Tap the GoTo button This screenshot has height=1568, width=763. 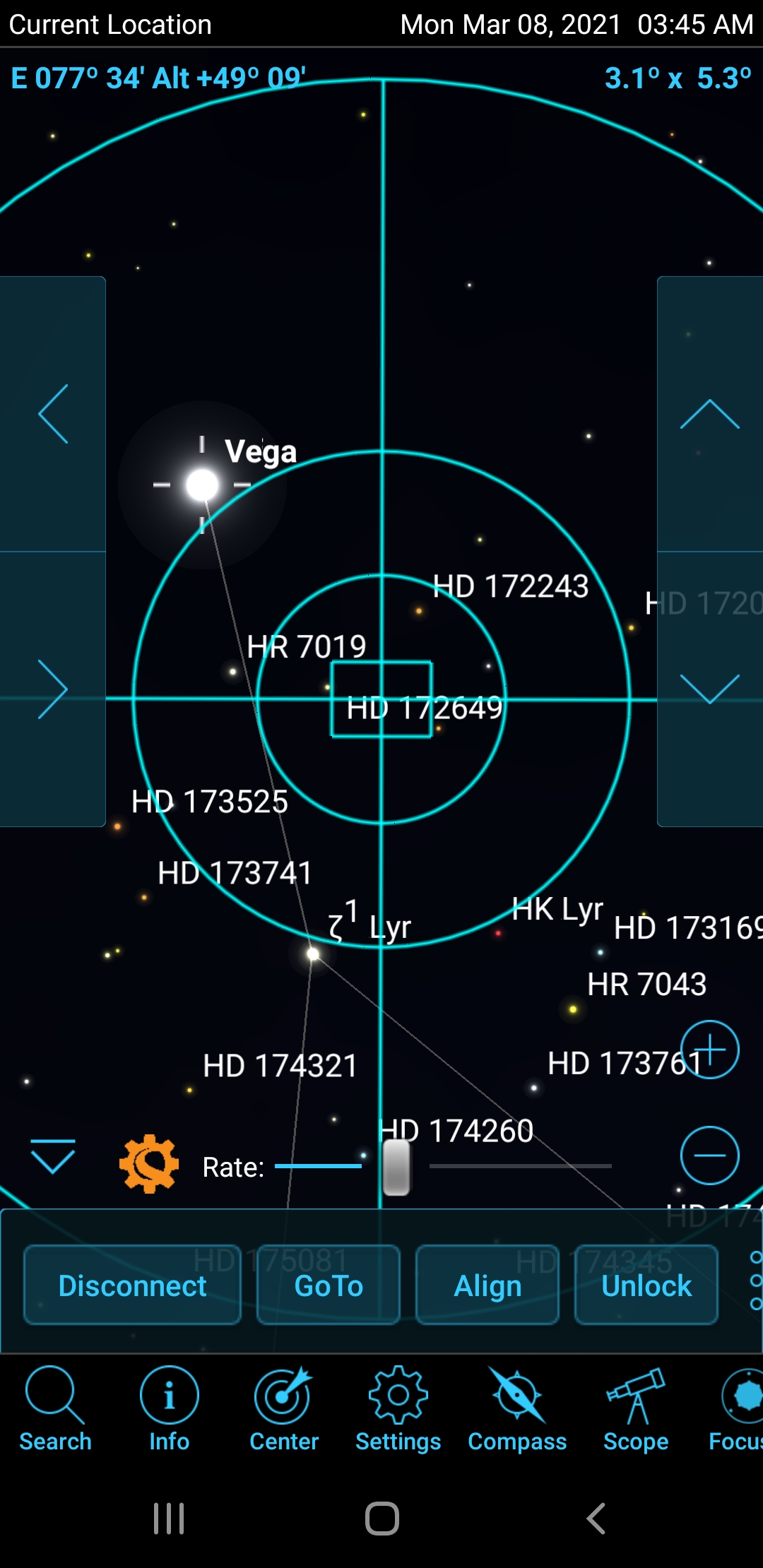[329, 1285]
